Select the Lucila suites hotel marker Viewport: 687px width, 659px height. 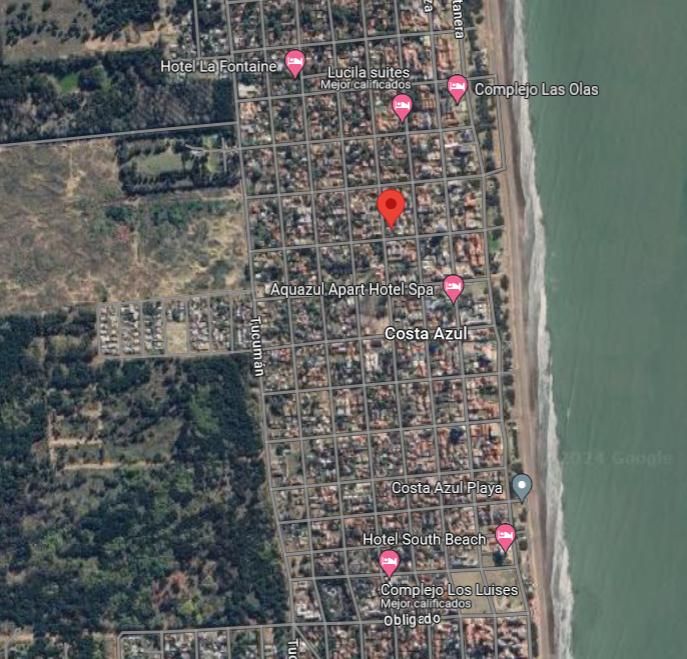pyautogui.click(x=401, y=107)
